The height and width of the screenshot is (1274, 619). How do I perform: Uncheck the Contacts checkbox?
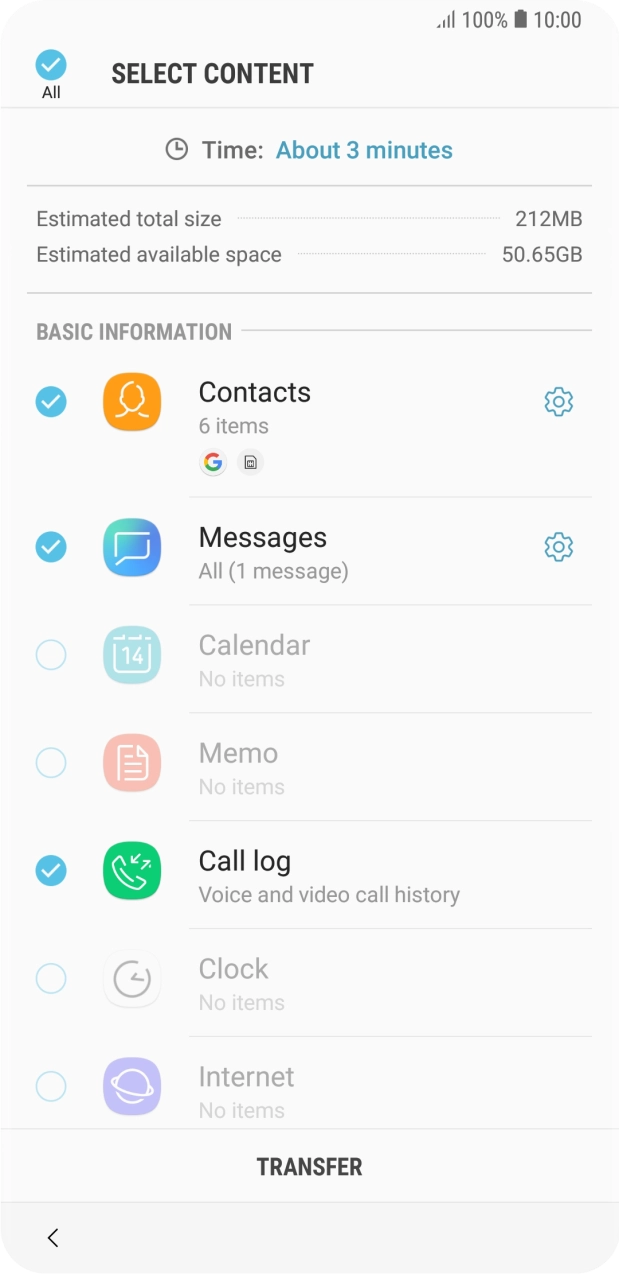click(x=51, y=402)
